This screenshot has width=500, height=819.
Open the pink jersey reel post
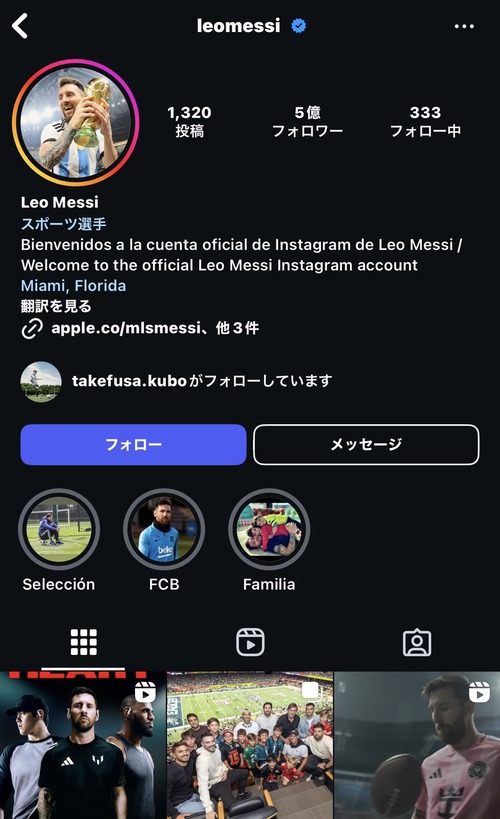tap(417, 745)
